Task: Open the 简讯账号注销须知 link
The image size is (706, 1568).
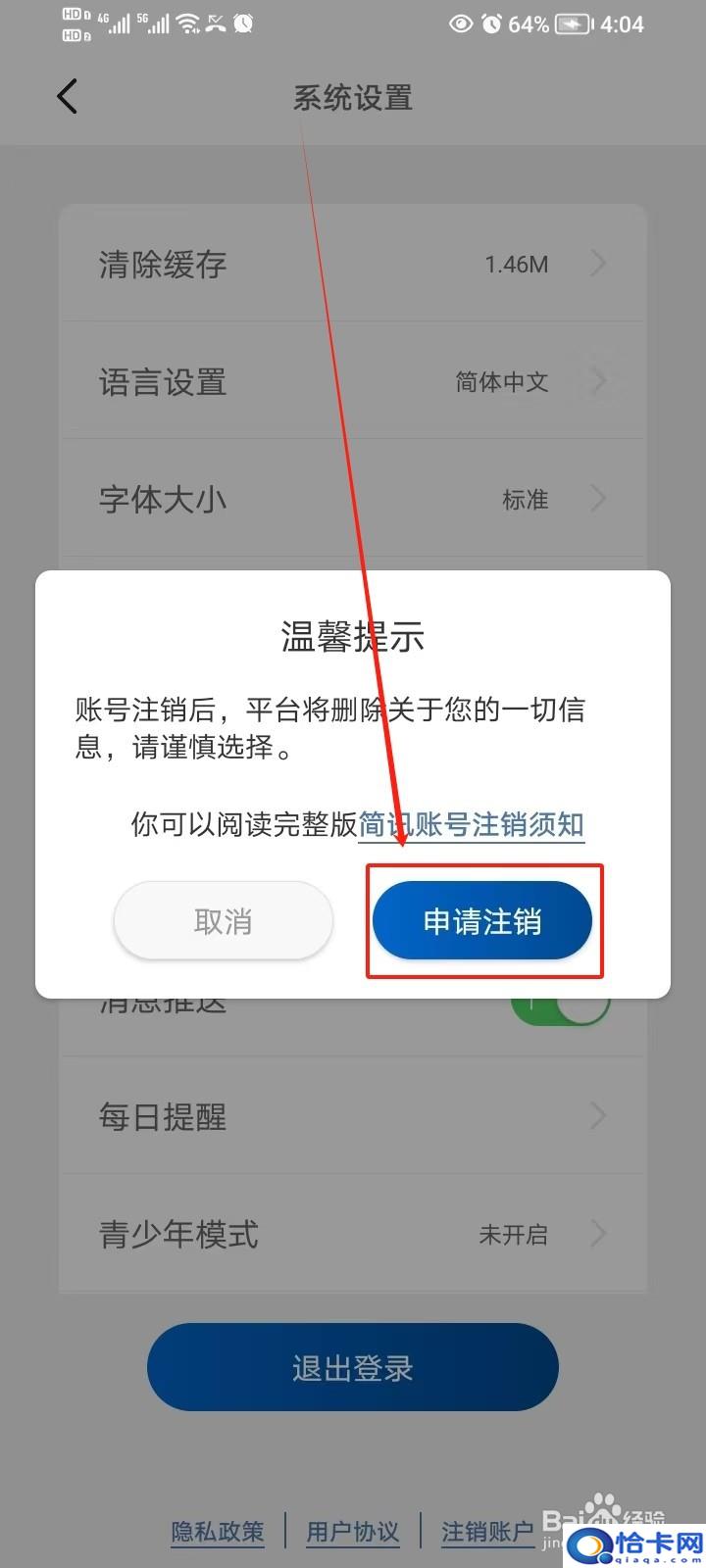Action: coord(472,824)
